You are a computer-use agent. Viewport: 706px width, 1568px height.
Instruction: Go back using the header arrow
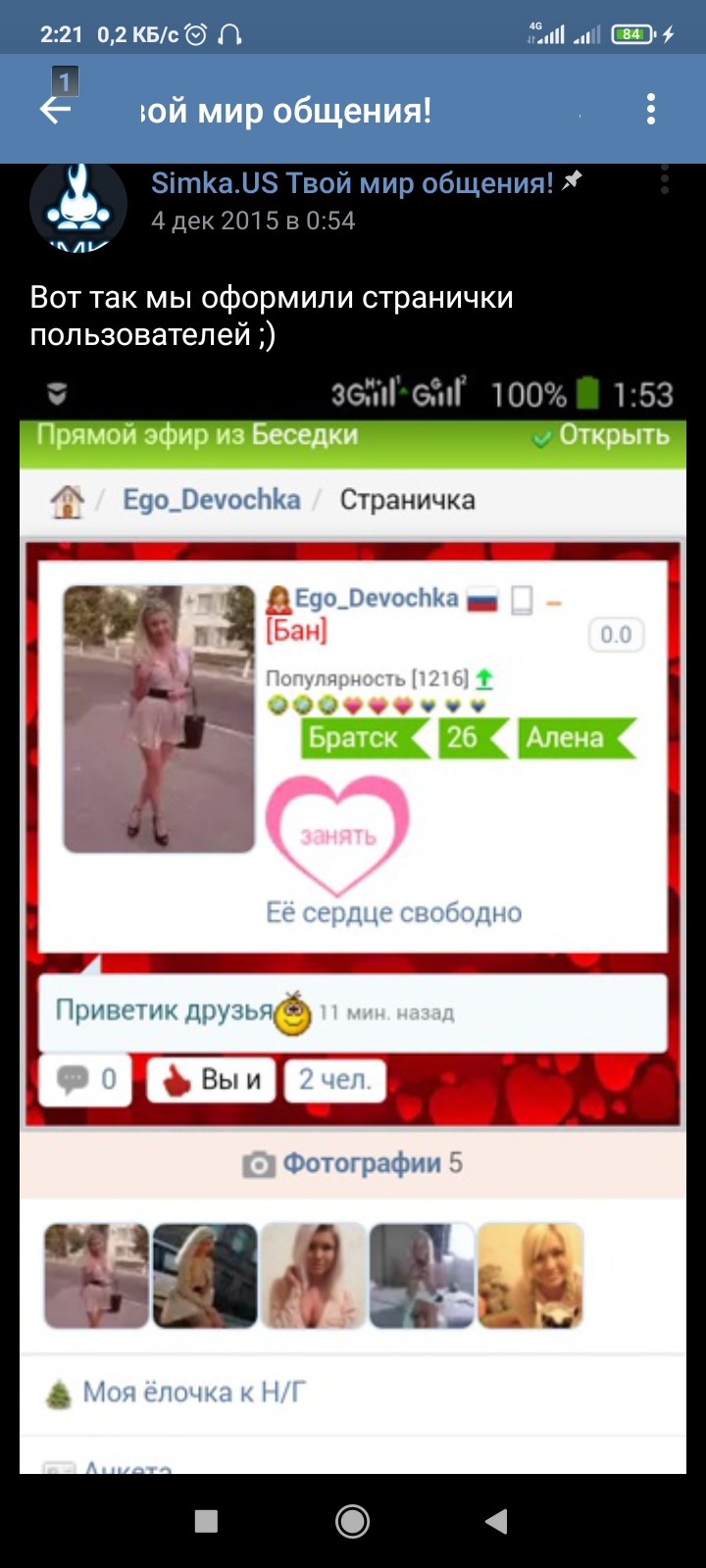[55, 110]
